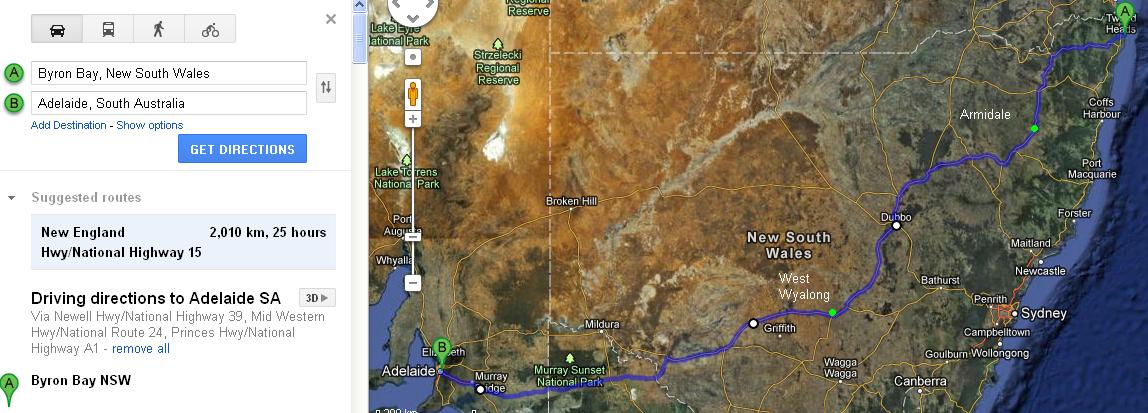Screen dimensions: 1148x413
Task: Zoom out on the map
Action: coord(412,283)
